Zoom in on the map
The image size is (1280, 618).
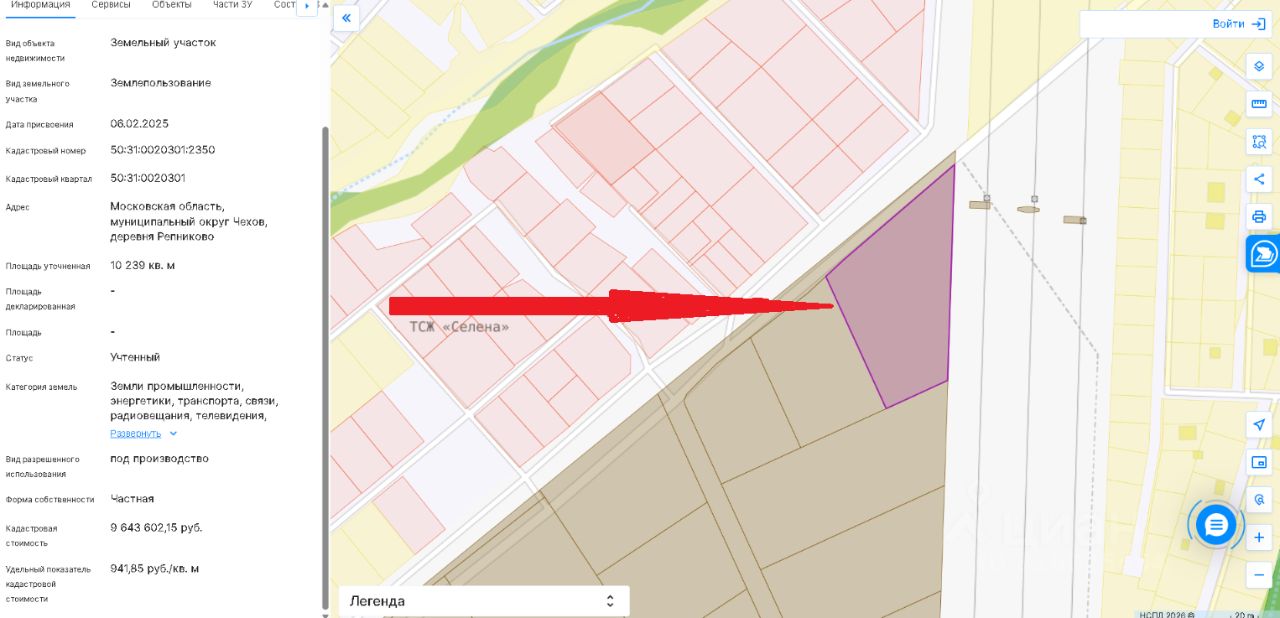point(1259,538)
